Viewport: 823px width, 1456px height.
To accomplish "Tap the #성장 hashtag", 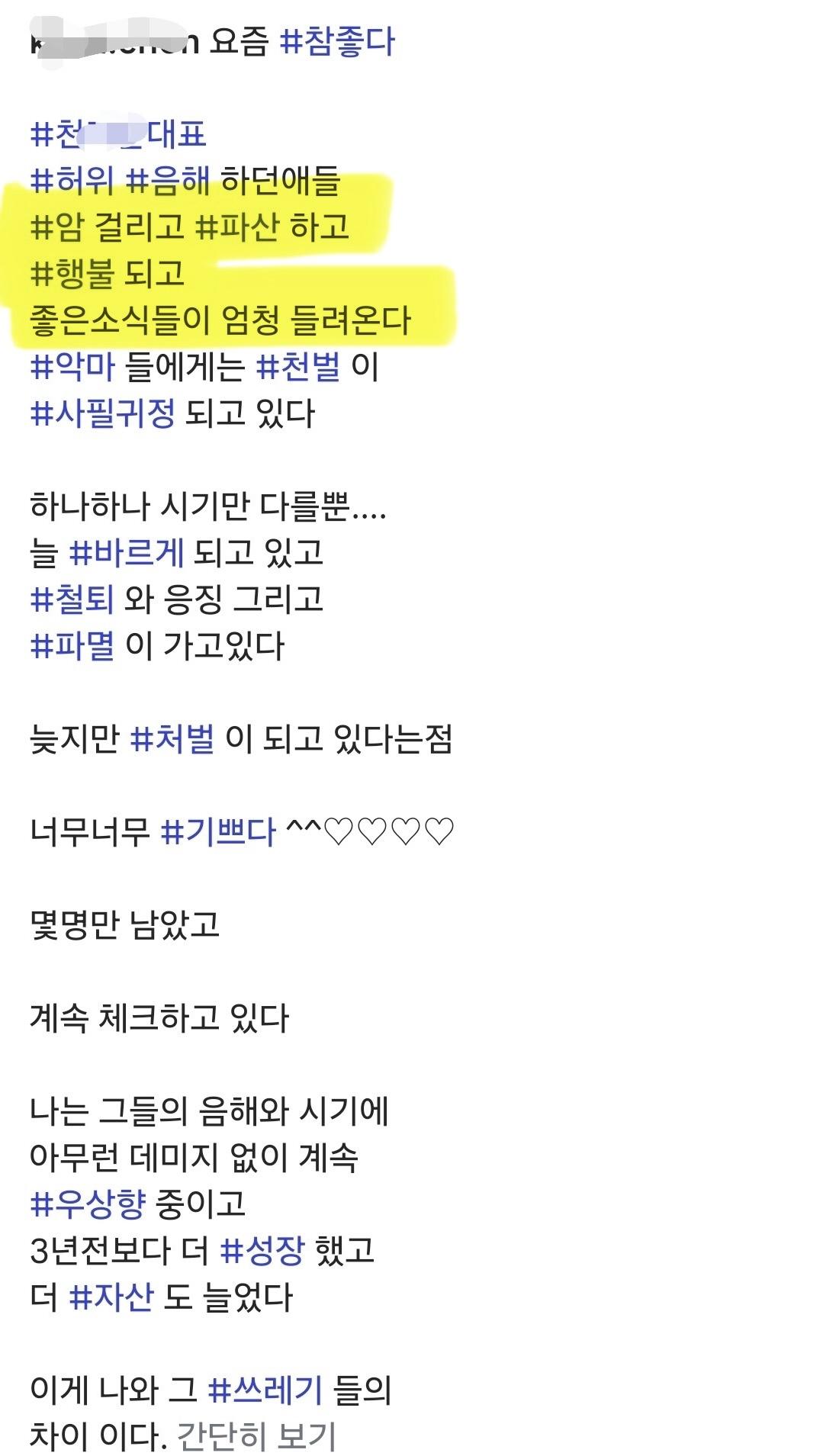I will click(x=262, y=1250).
